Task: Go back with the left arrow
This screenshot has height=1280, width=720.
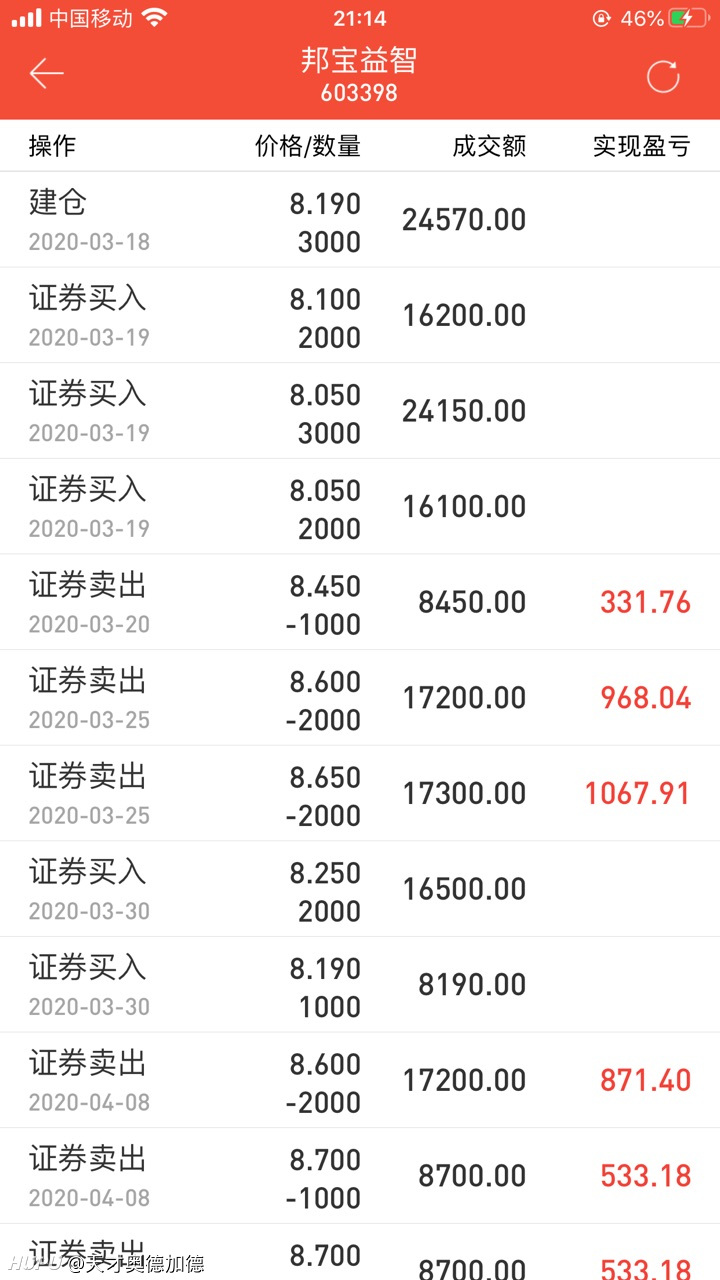Action: click(46, 74)
